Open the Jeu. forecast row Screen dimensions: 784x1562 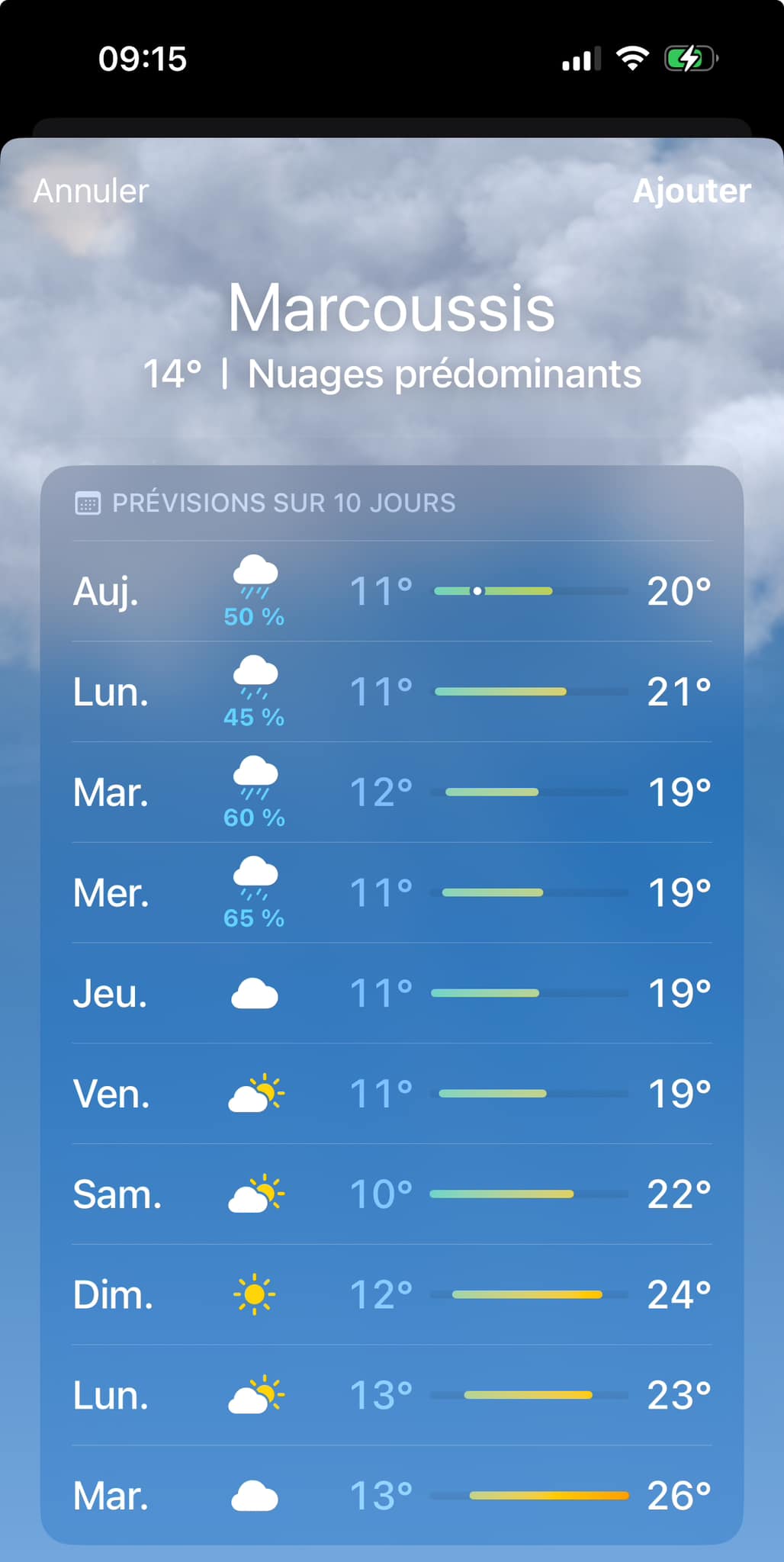(x=391, y=993)
